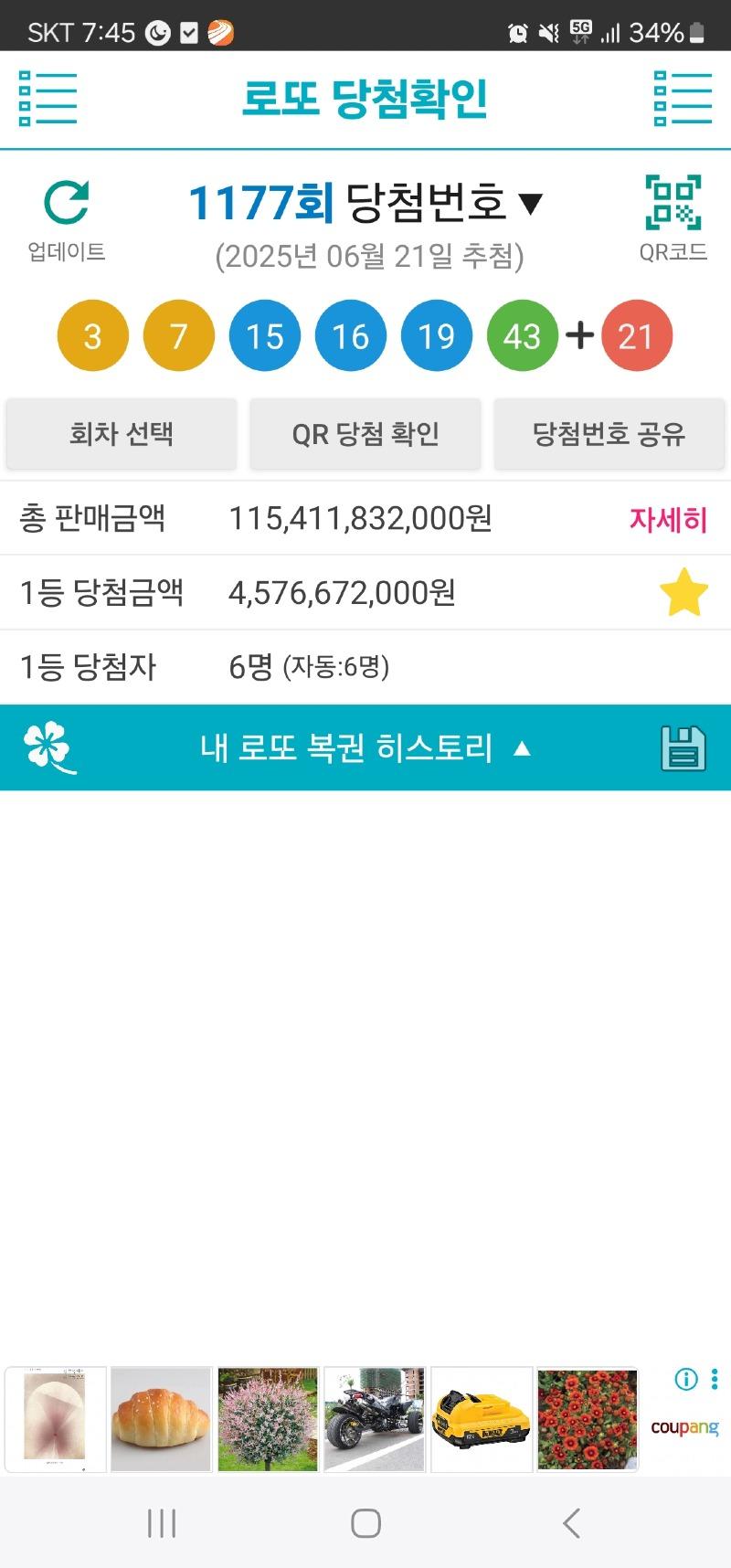Image resolution: width=731 pixels, height=1568 pixels.
Task: Open the right hamburger menu
Action: click(682, 99)
